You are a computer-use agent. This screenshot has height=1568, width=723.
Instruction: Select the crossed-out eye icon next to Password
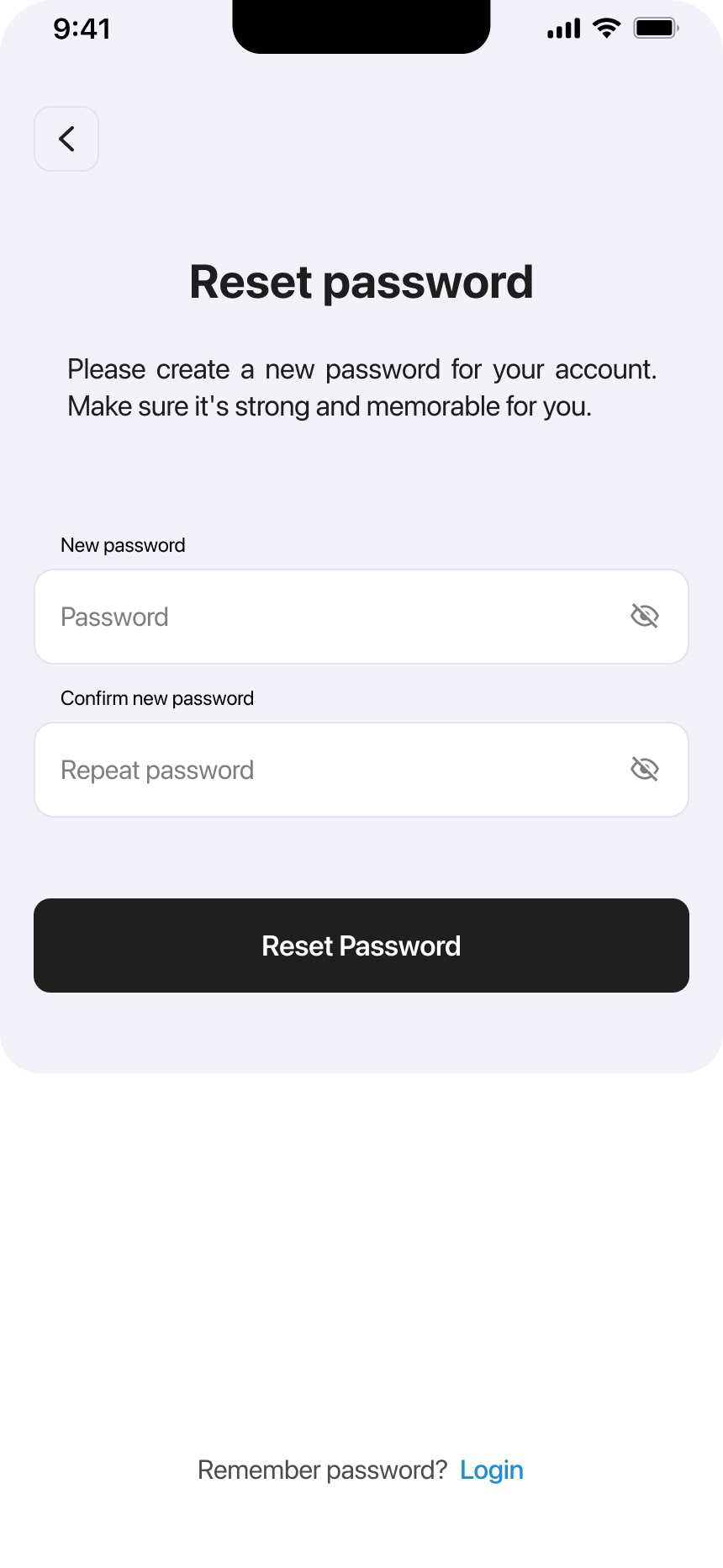645,616
